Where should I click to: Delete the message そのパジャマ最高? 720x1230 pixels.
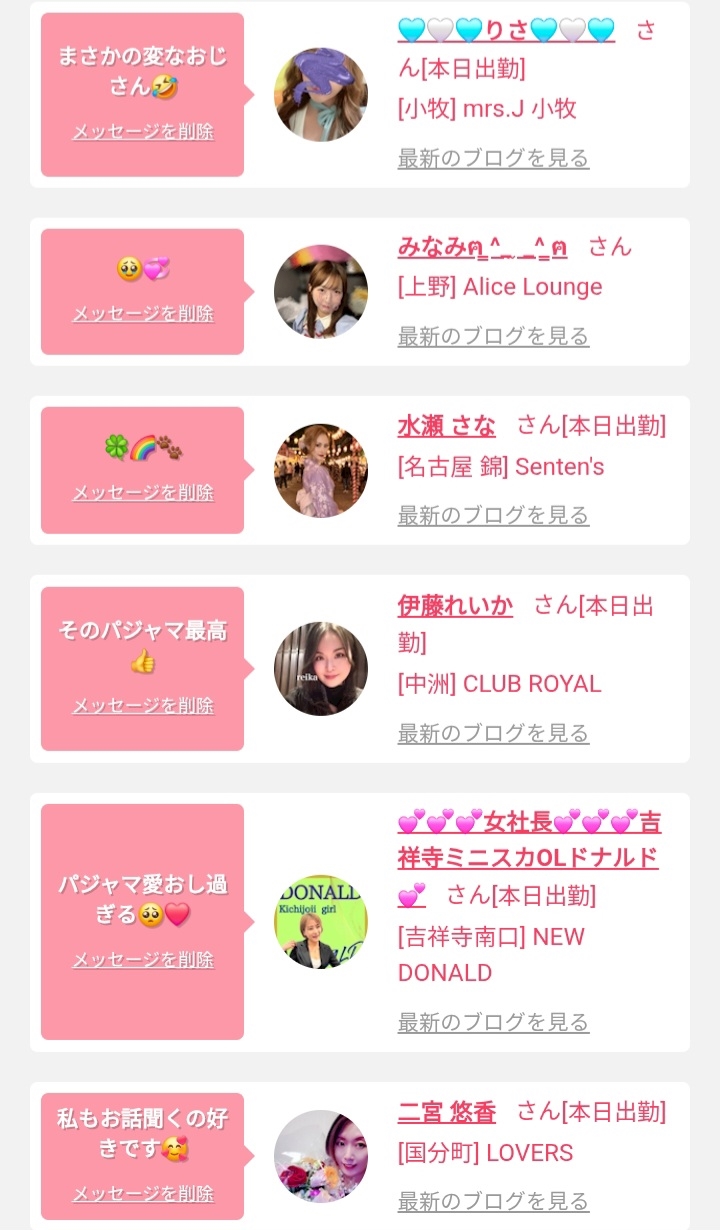click(x=143, y=706)
